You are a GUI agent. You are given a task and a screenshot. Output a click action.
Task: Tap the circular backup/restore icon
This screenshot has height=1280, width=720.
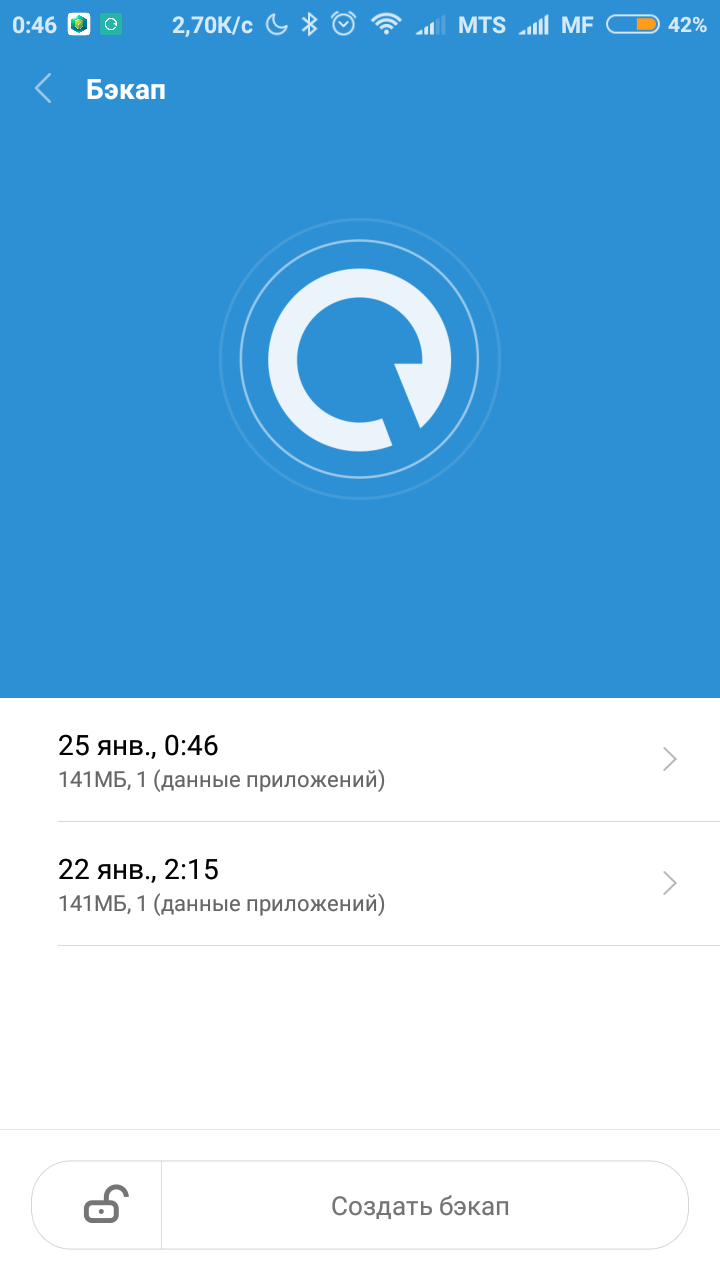pos(359,358)
